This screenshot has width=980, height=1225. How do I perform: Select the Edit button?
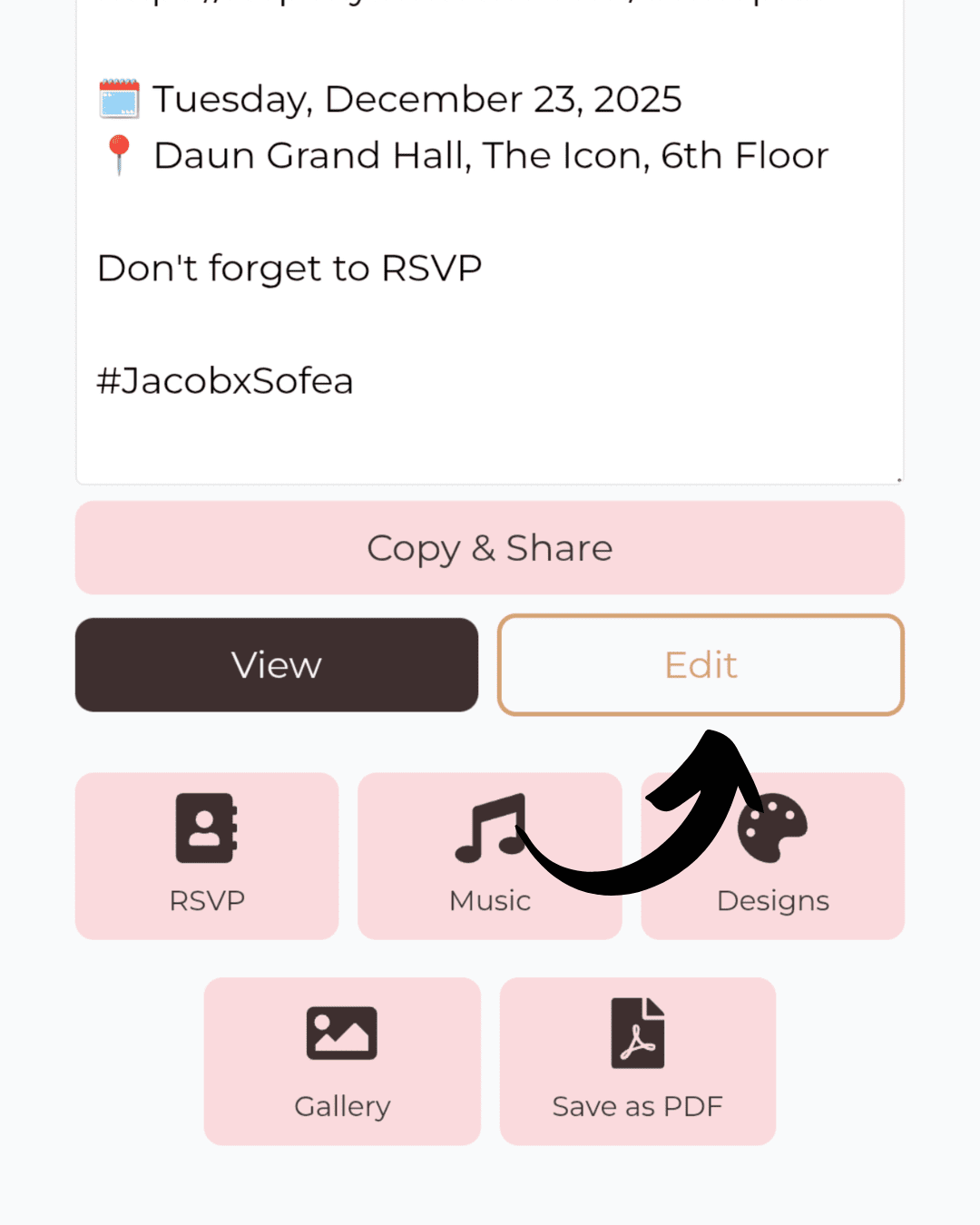[701, 665]
